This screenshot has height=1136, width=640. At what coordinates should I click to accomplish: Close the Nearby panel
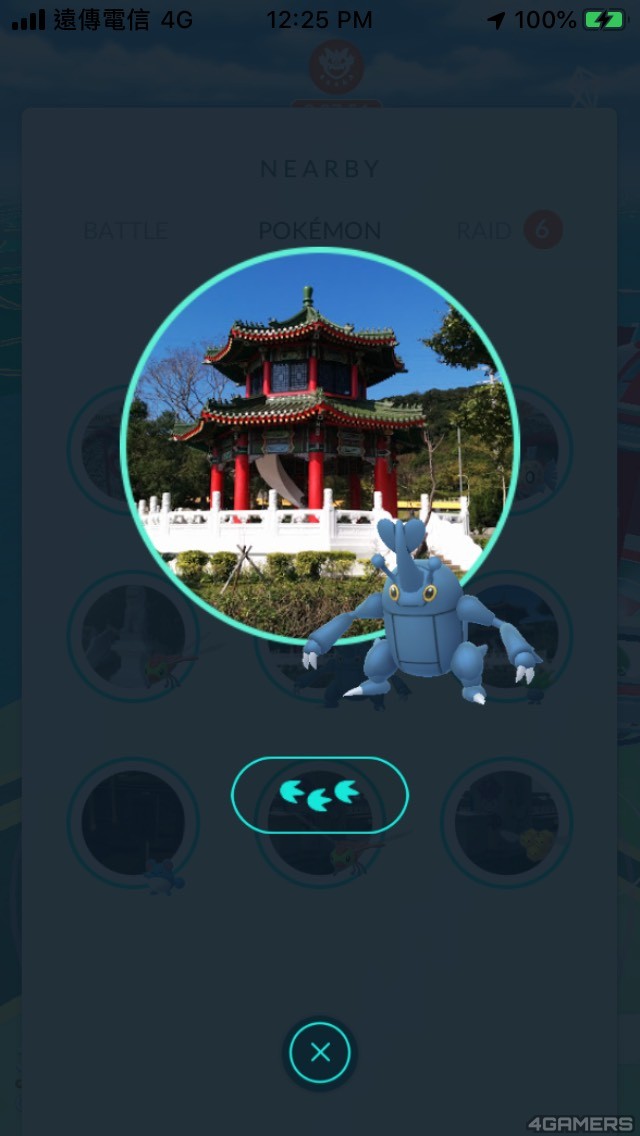(x=320, y=1052)
